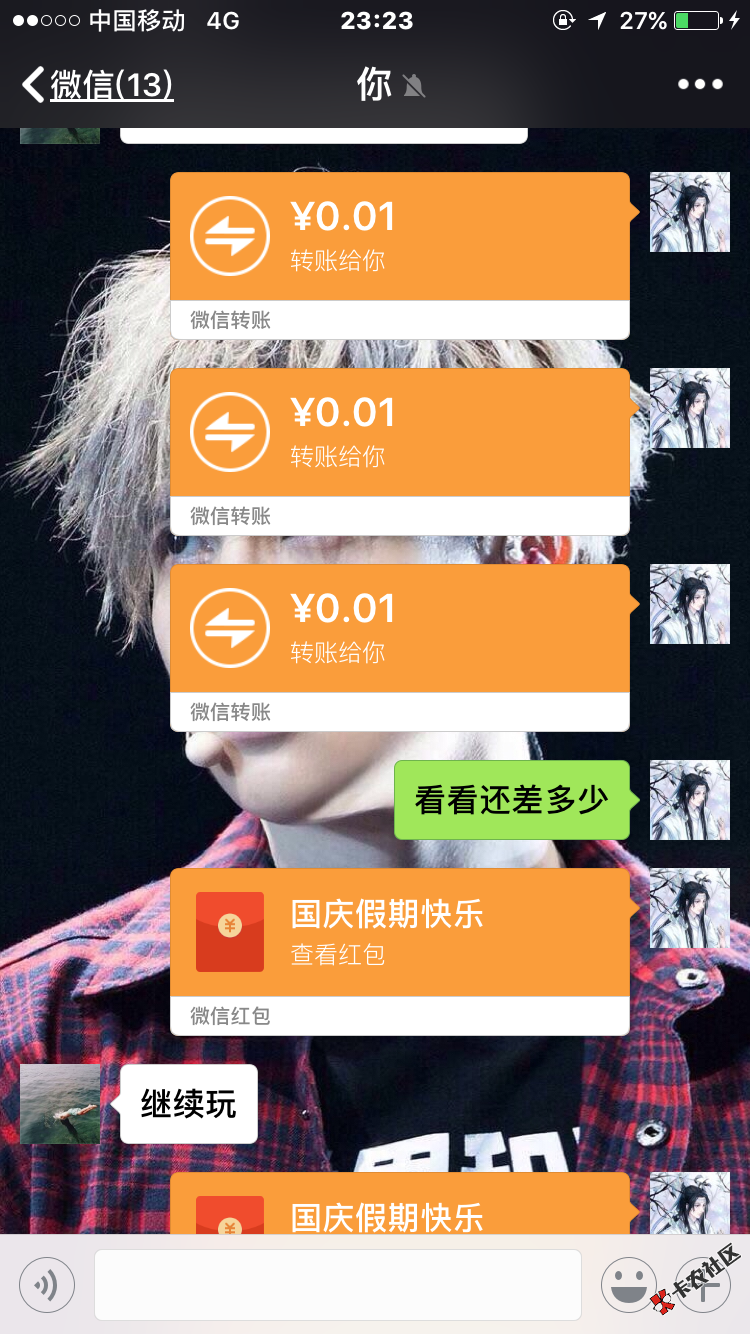Viewport: 750px width, 1334px height.
Task: Open contact's avatar next to 继续玩
Action: pyautogui.click(x=60, y=1104)
